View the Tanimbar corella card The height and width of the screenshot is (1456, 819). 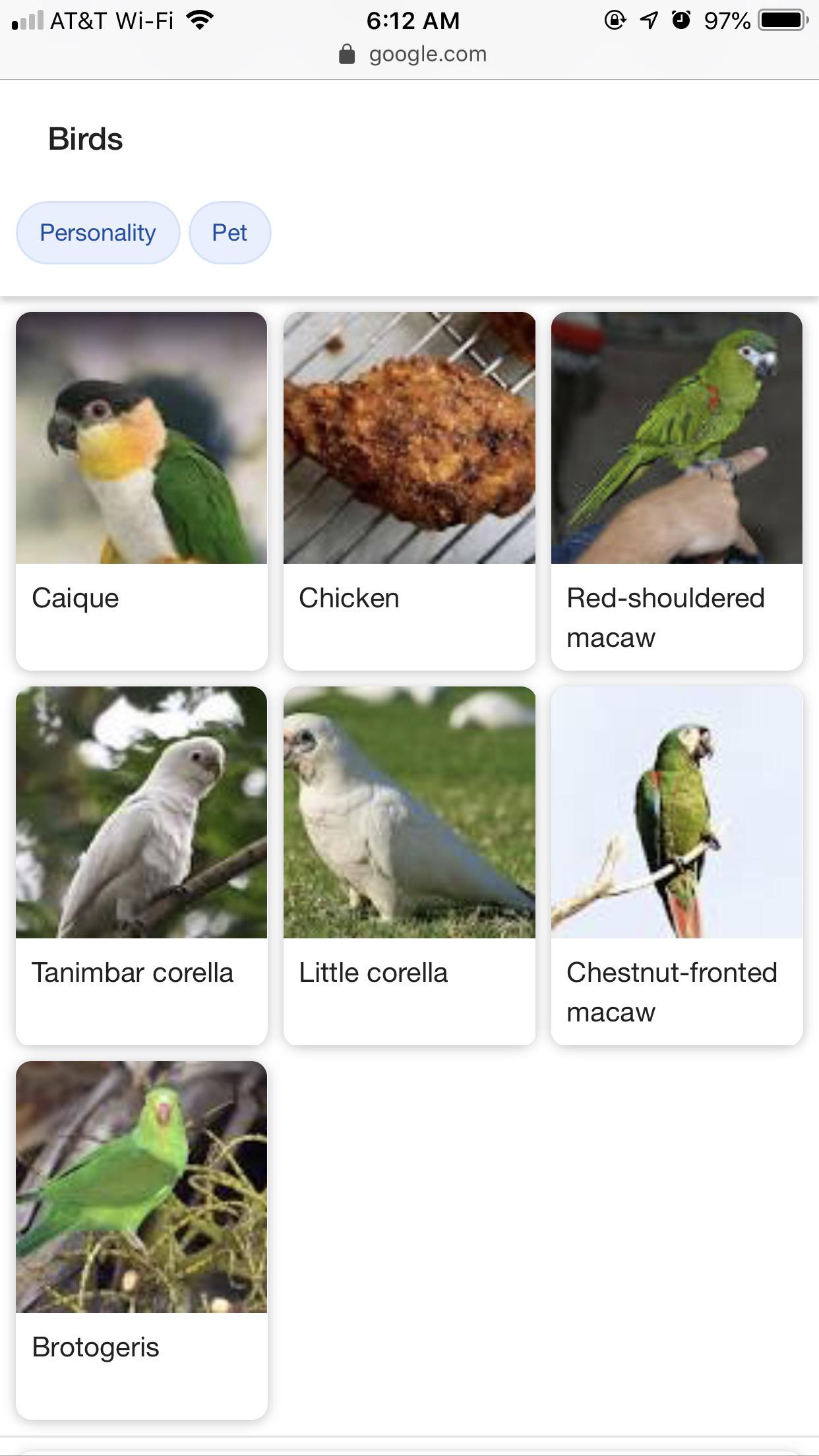coord(142,866)
